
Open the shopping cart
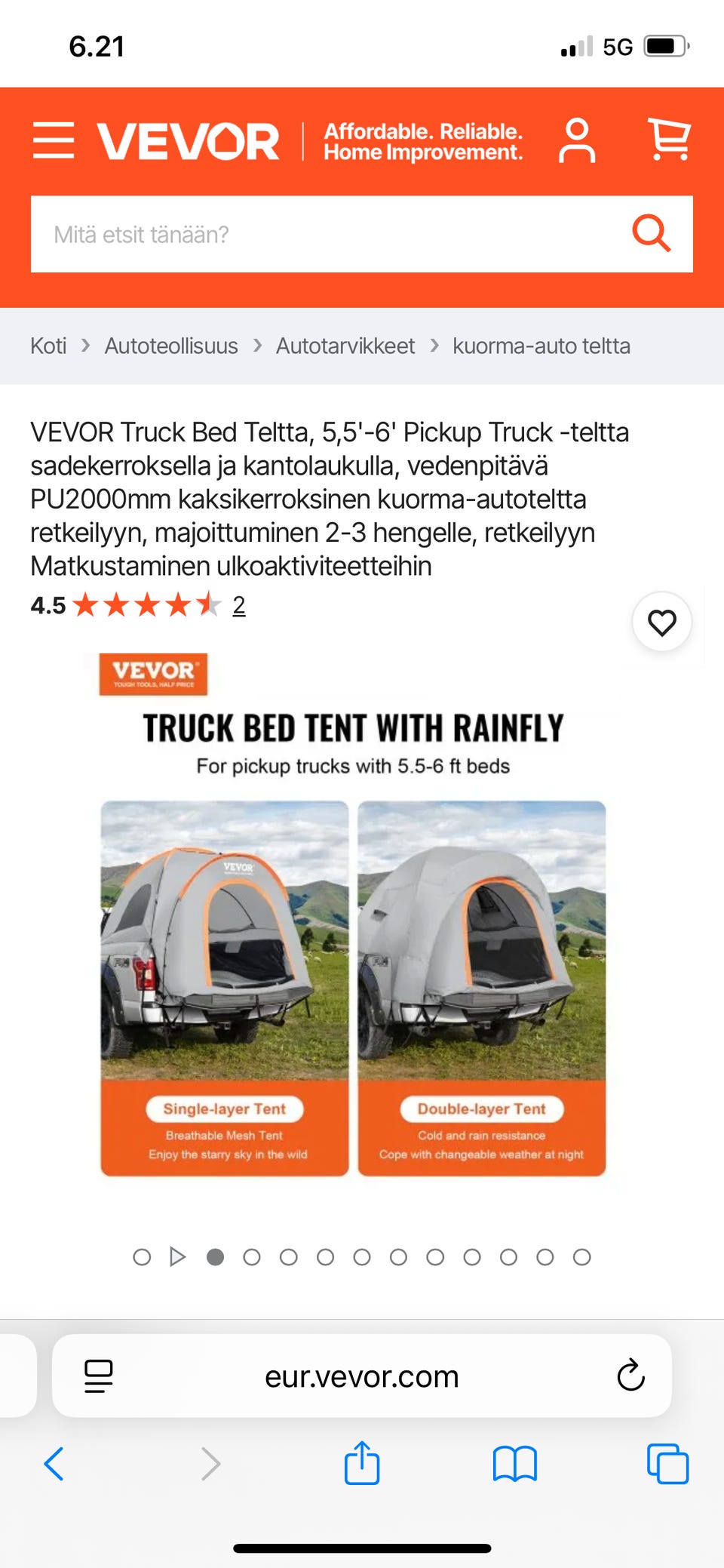(670, 140)
